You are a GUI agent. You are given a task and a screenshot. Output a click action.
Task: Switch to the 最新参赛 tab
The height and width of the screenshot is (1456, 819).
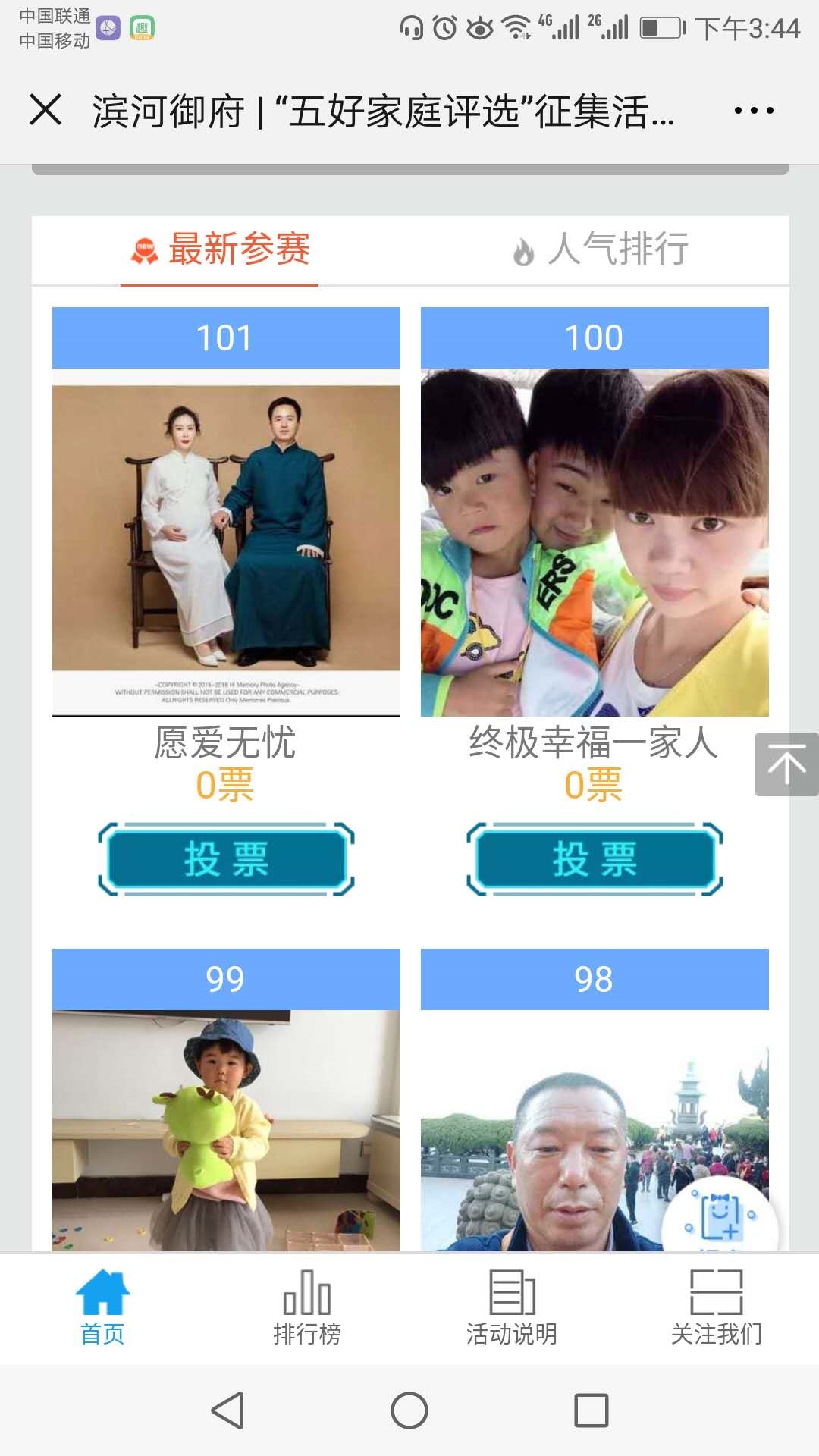tap(220, 249)
